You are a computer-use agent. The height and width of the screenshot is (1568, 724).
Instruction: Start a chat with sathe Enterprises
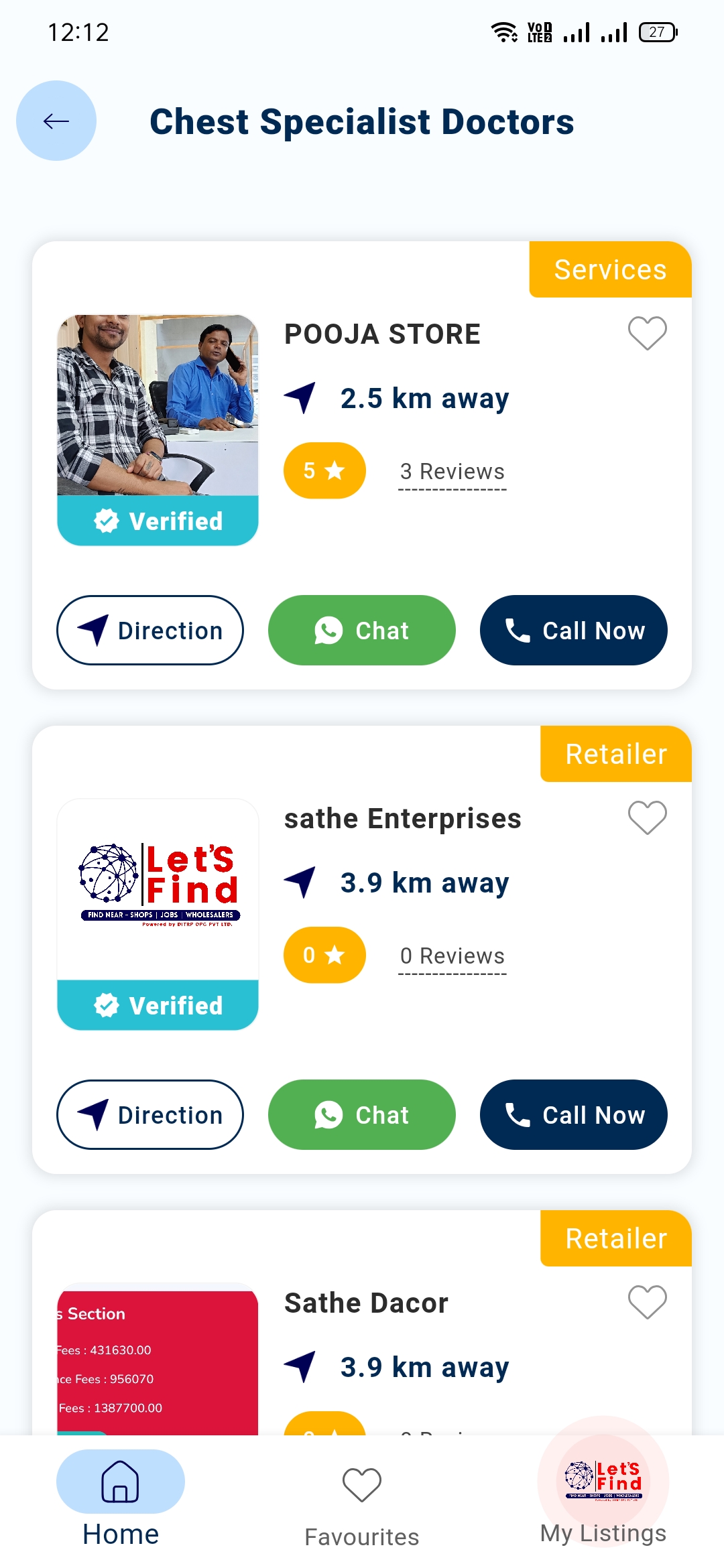(x=362, y=1114)
